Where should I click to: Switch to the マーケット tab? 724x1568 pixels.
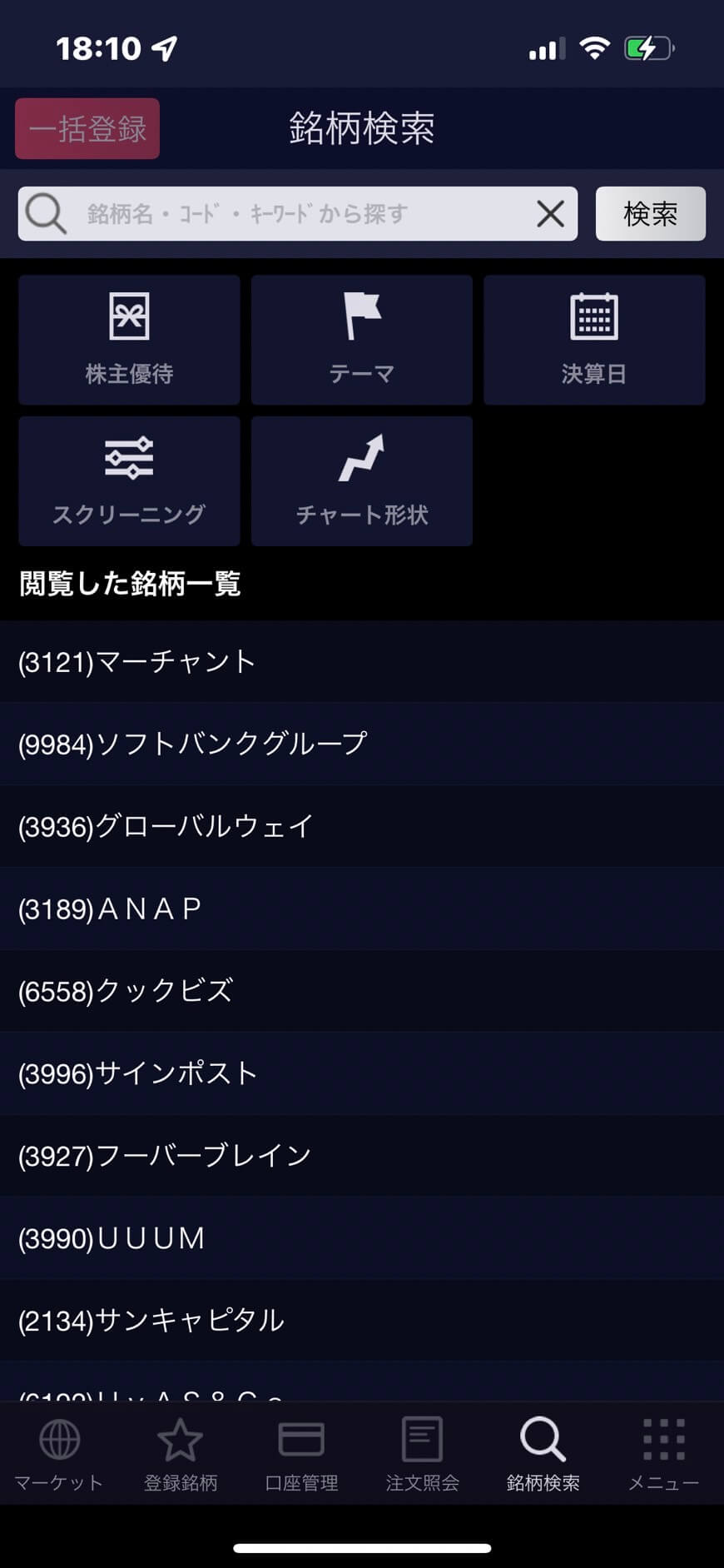[59, 1454]
